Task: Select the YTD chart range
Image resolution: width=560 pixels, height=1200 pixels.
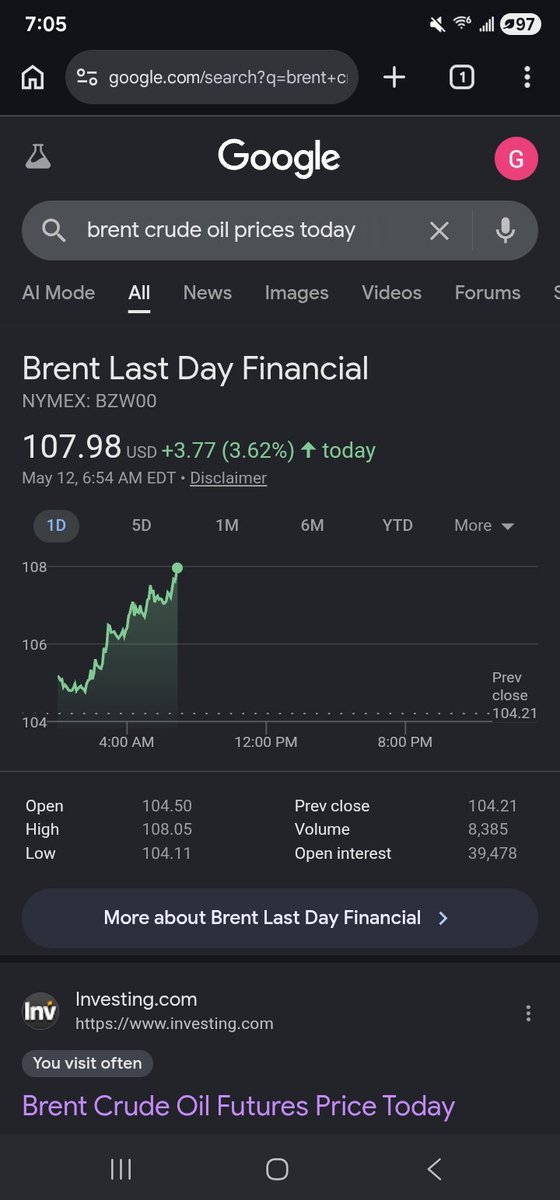Action: point(397,525)
